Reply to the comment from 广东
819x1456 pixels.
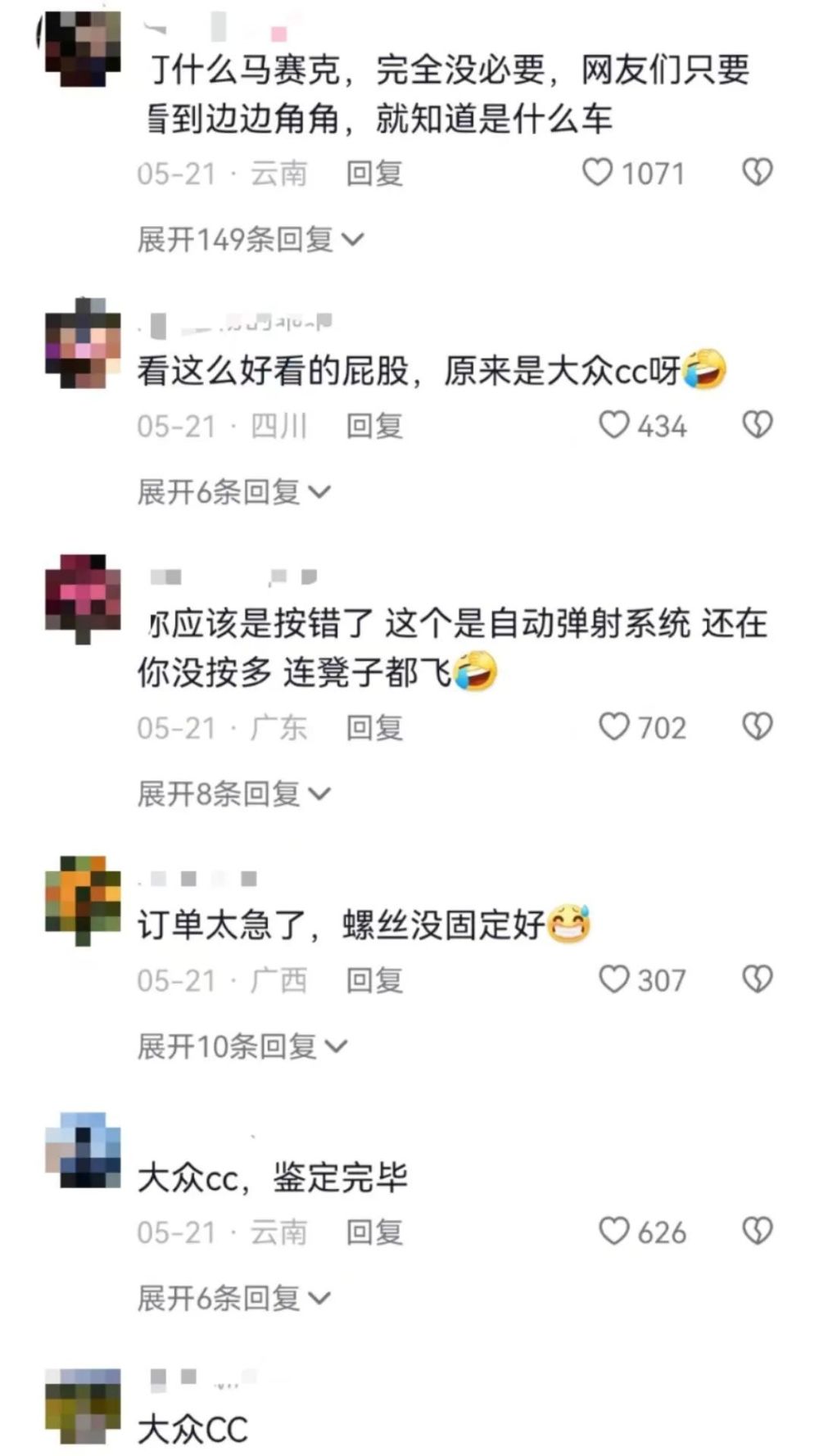tap(374, 727)
